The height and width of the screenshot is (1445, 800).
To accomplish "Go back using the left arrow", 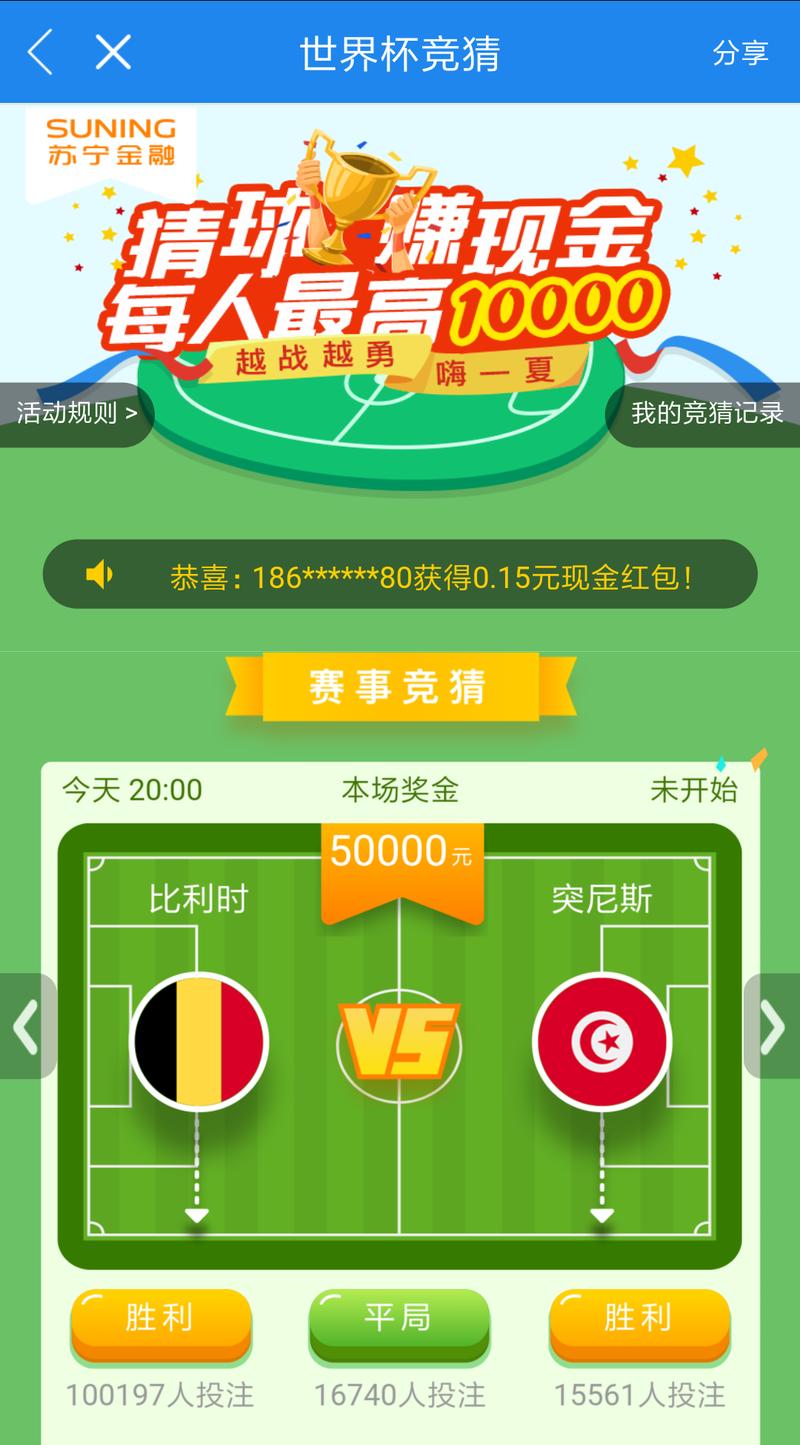I will 40,52.
